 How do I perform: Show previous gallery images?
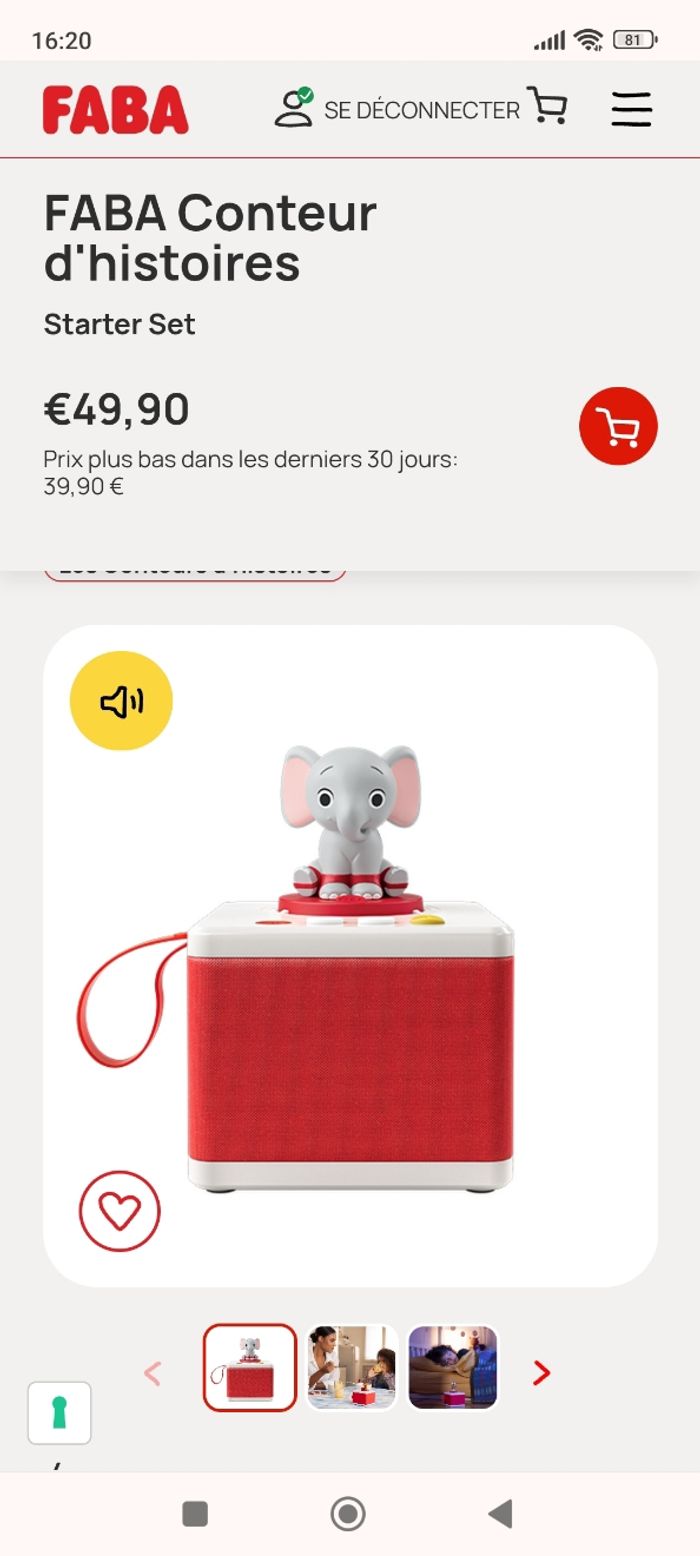[x=152, y=1373]
